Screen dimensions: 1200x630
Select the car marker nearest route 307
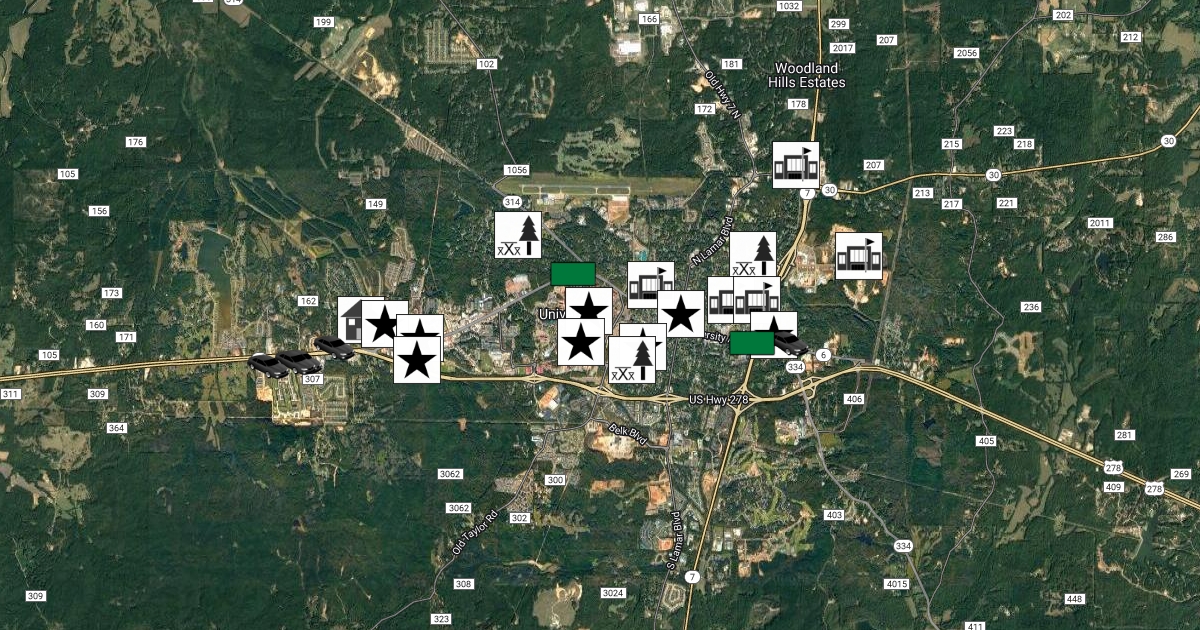click(298, 362)
